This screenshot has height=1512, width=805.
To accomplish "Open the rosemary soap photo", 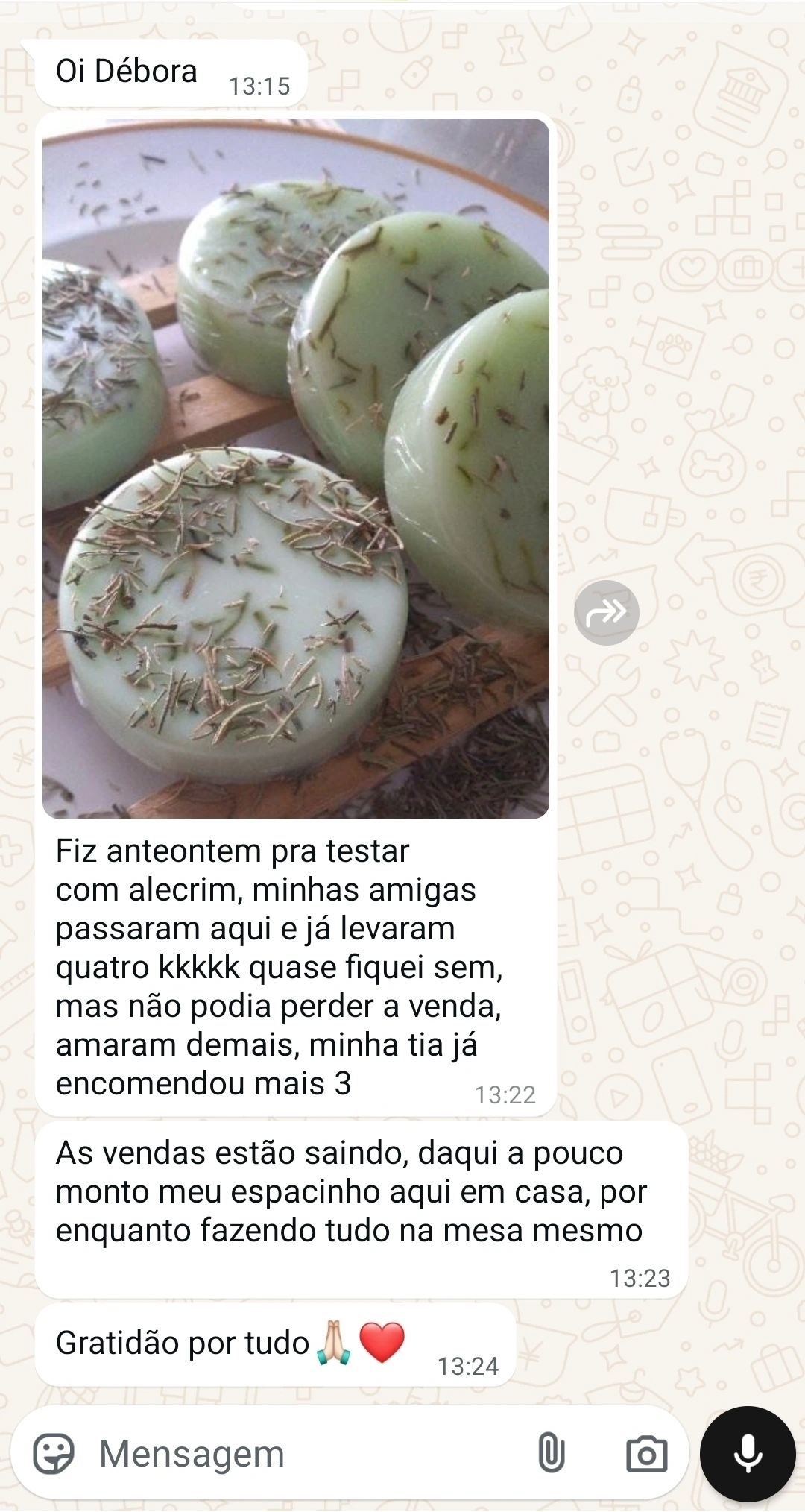I will click(x=296, y=468).
